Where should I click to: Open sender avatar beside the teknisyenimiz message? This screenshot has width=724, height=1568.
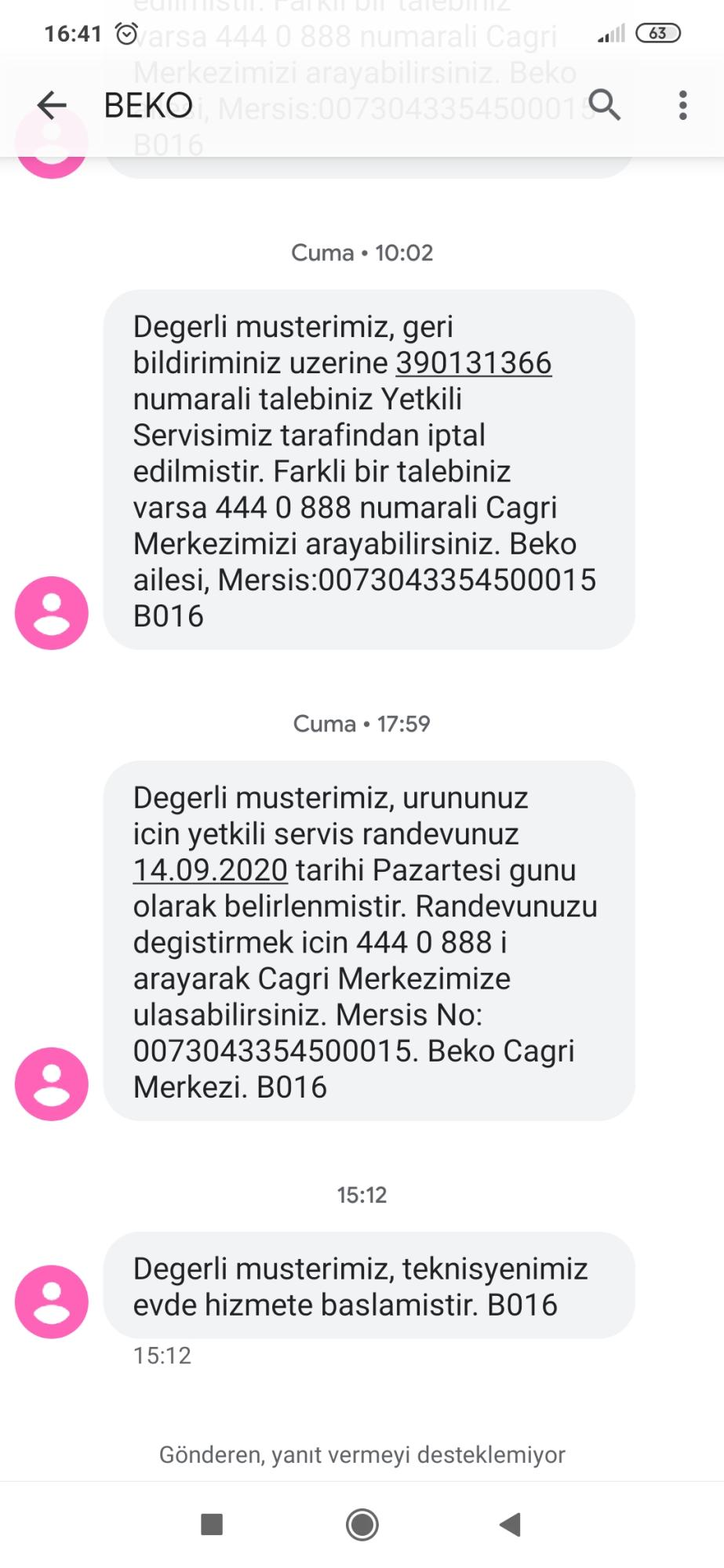click(x=52, y=1301)
